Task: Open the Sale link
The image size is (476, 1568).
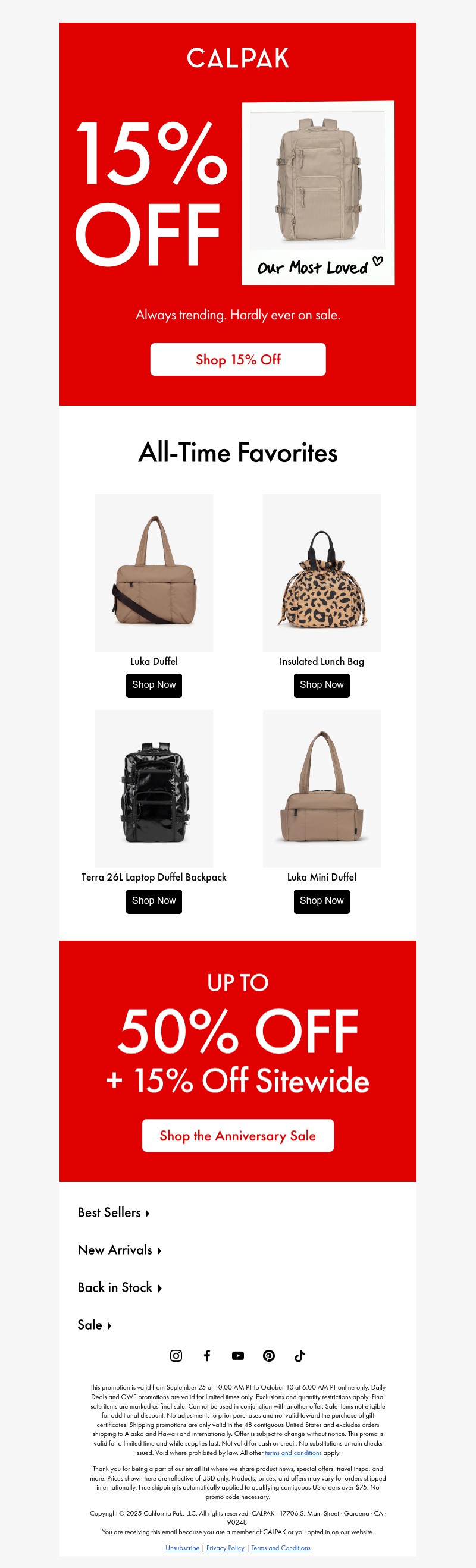Action: 94,1325
